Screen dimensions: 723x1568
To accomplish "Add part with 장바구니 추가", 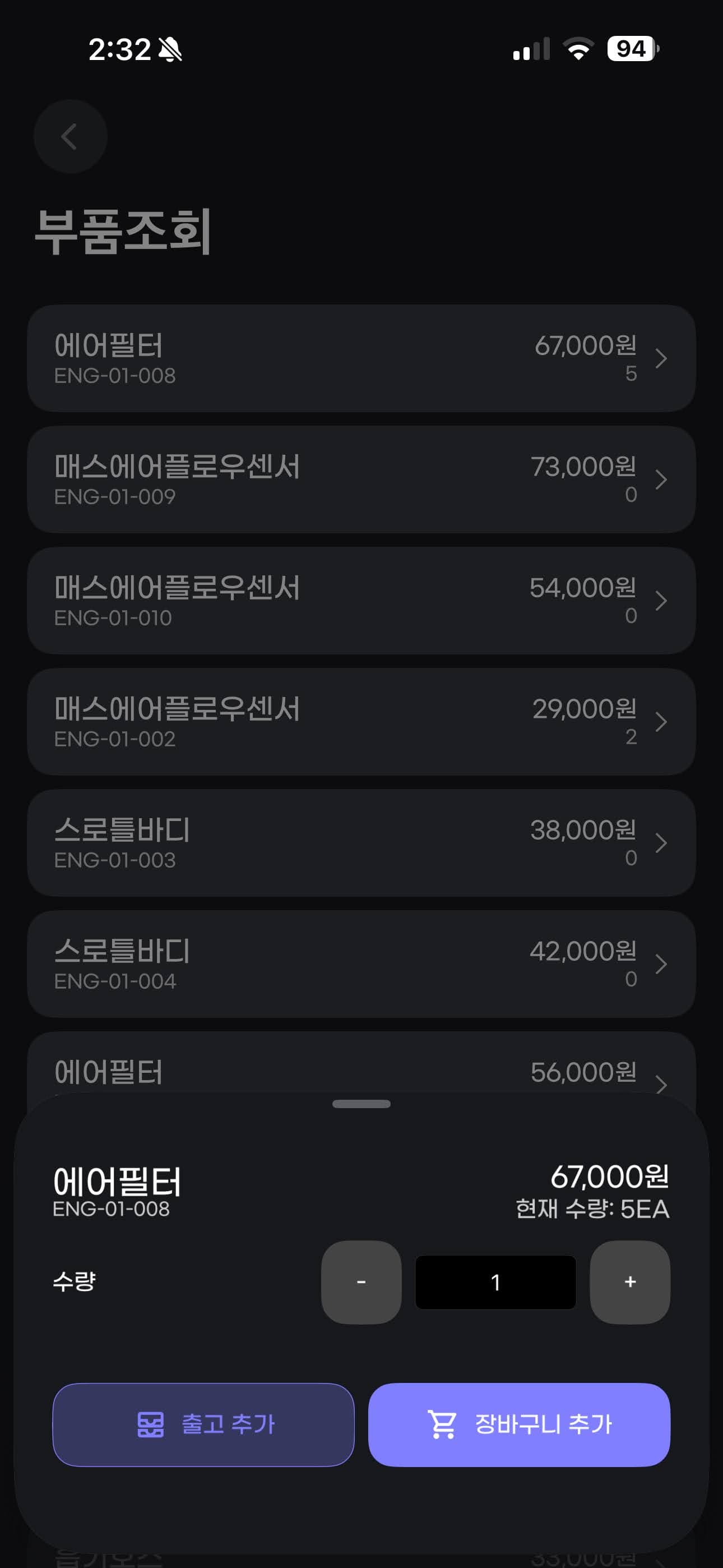I will [x=519, y=1424].
